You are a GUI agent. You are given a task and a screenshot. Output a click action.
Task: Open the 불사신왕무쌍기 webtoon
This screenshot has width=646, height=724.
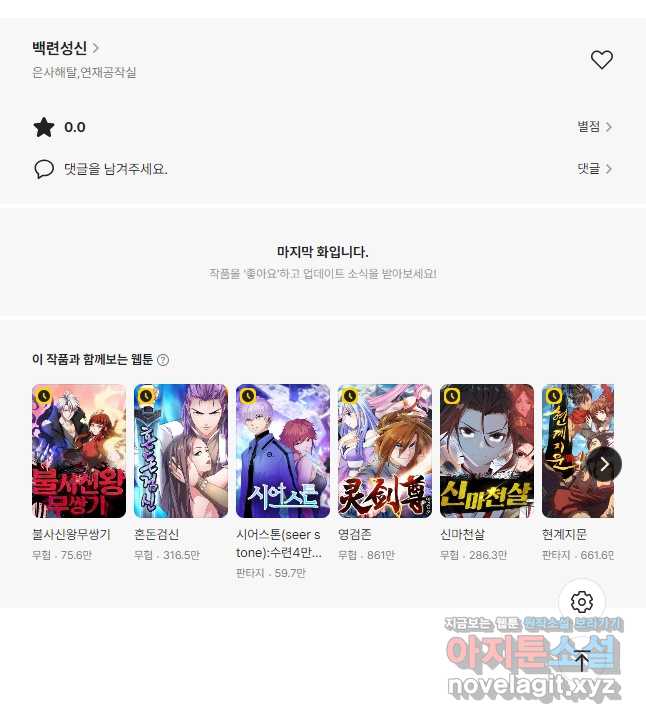coord(79,451)
